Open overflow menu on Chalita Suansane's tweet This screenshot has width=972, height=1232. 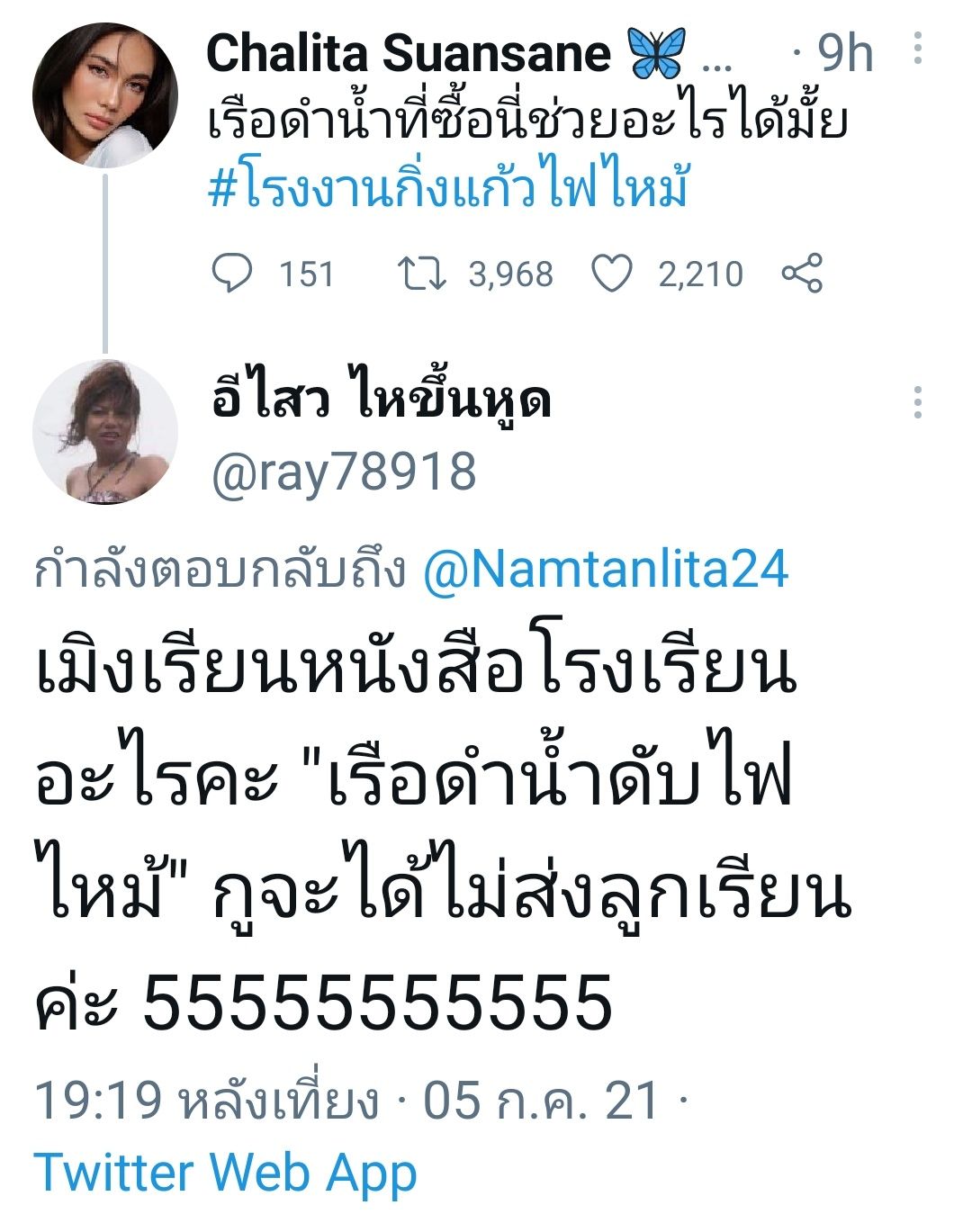pos(917,49)
